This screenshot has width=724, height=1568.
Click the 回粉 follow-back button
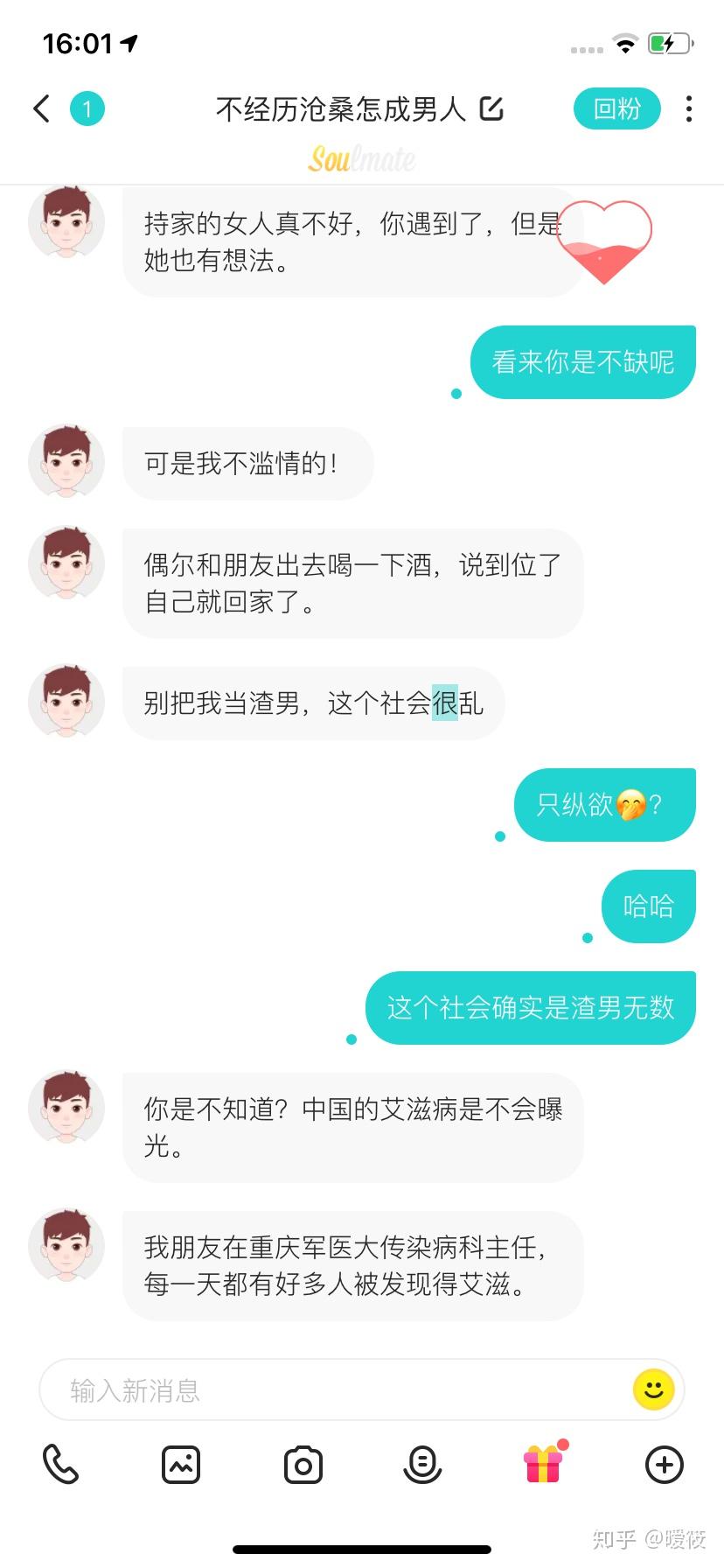pos(617,108)
